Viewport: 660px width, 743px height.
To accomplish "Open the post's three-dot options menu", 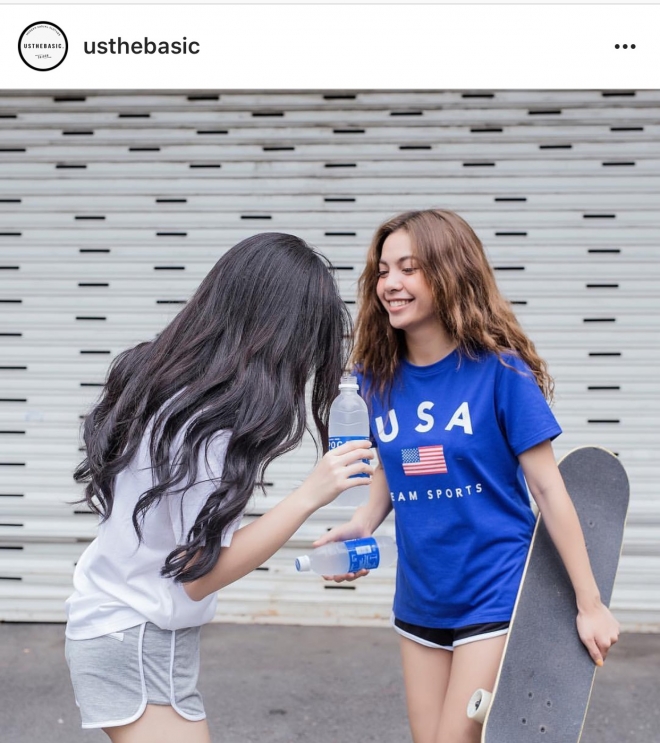I will [x=624, y=46].
